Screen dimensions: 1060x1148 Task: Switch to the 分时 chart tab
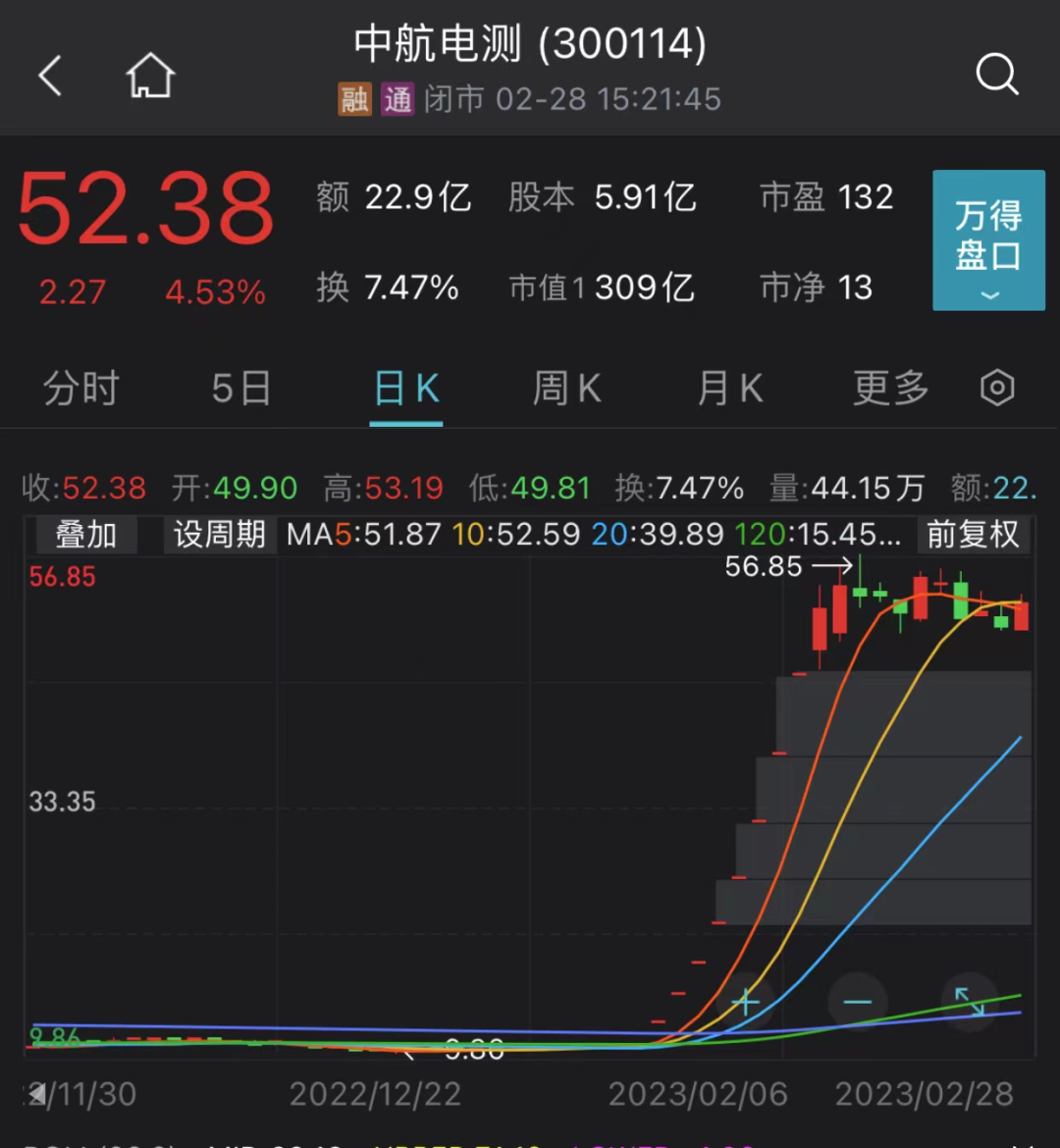click(80, 389)
